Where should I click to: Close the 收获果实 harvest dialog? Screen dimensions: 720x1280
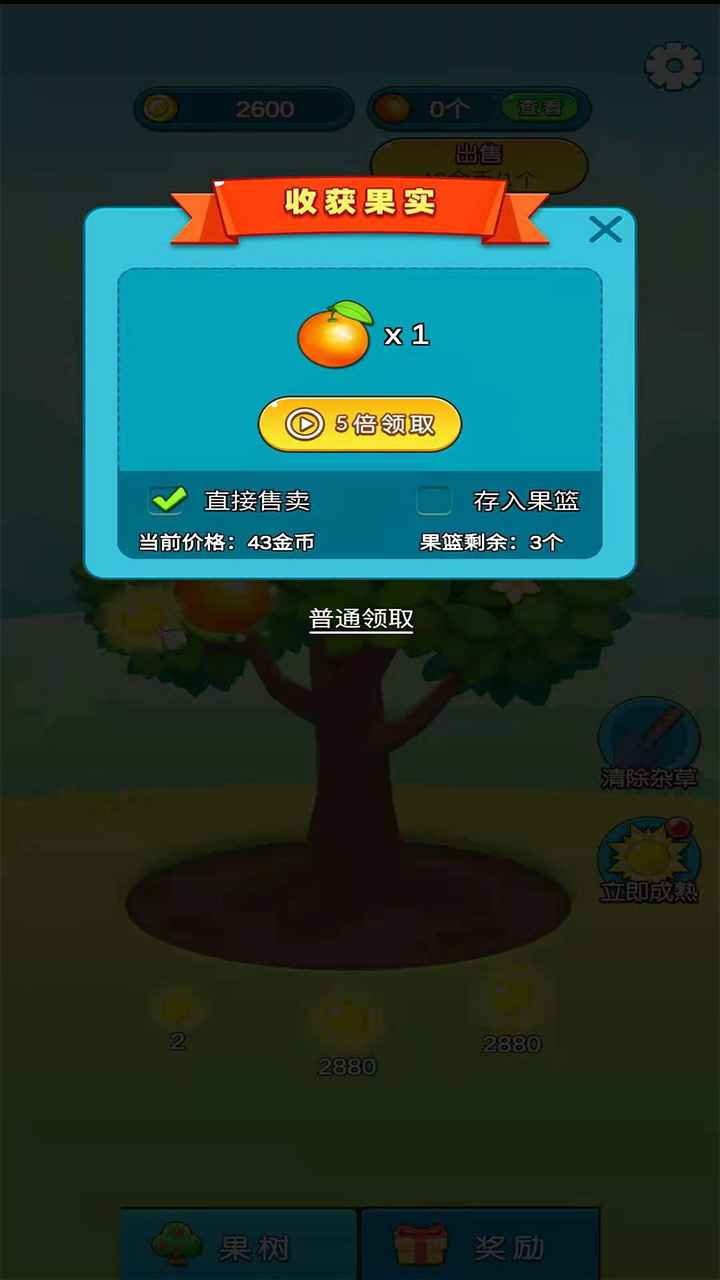(x=605, y=229)
